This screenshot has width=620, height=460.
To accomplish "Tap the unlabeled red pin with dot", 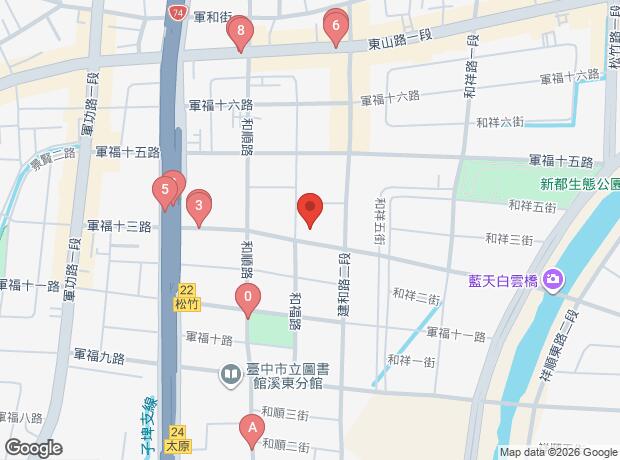I will pos(311,210).
